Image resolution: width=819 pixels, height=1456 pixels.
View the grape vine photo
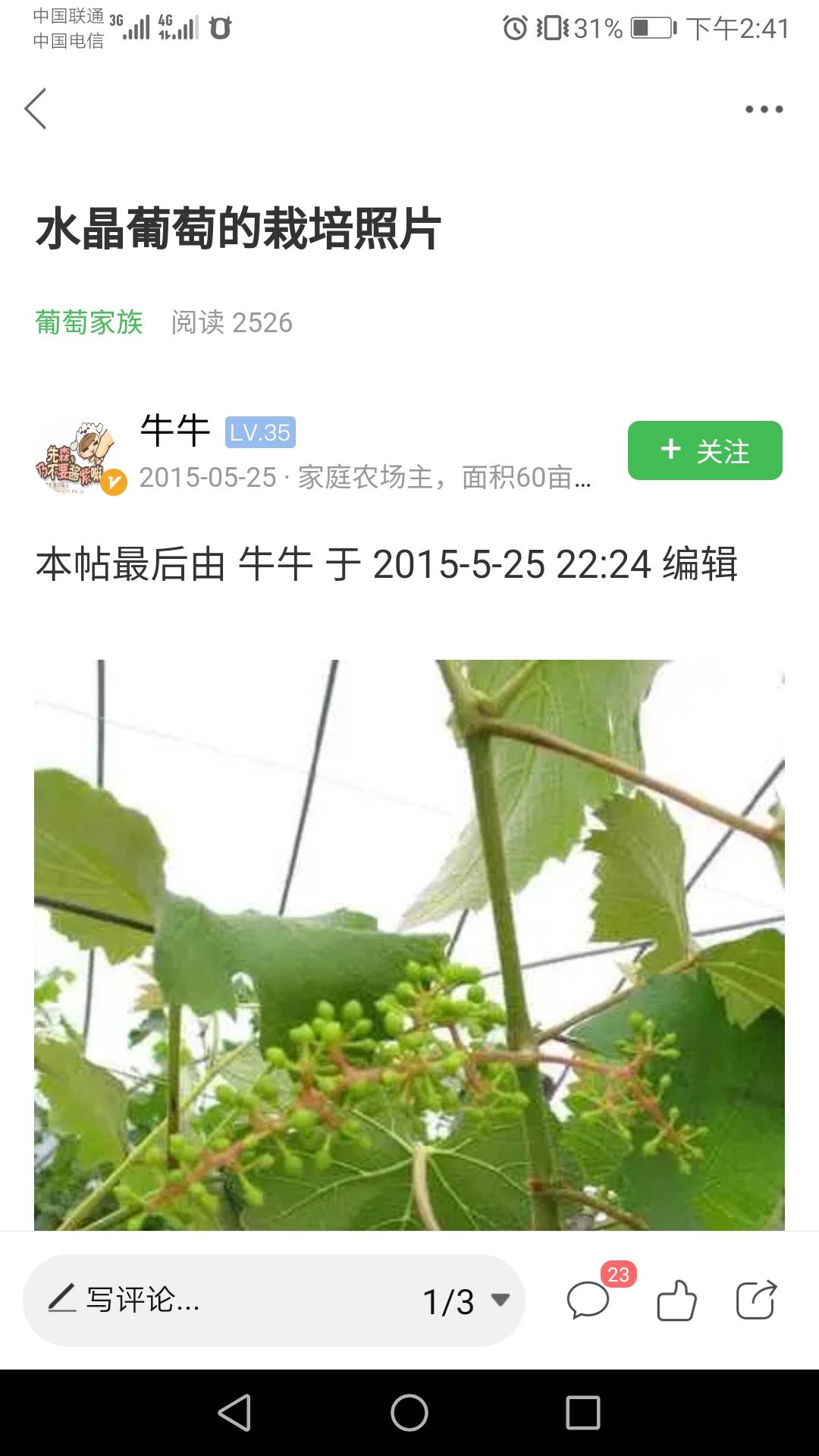click(x=409, y=945)
